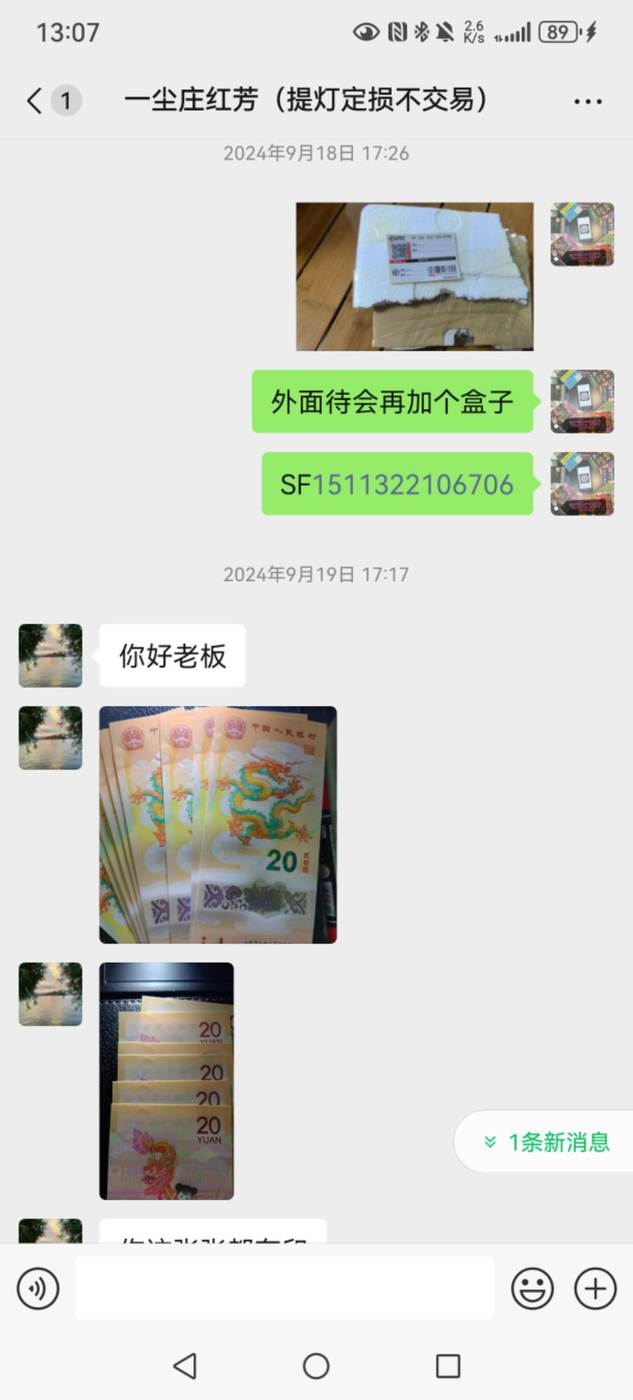The height and width of the screenshot is (1400, 633).
Task: Go back to the chat list
Action: (35, 100)
